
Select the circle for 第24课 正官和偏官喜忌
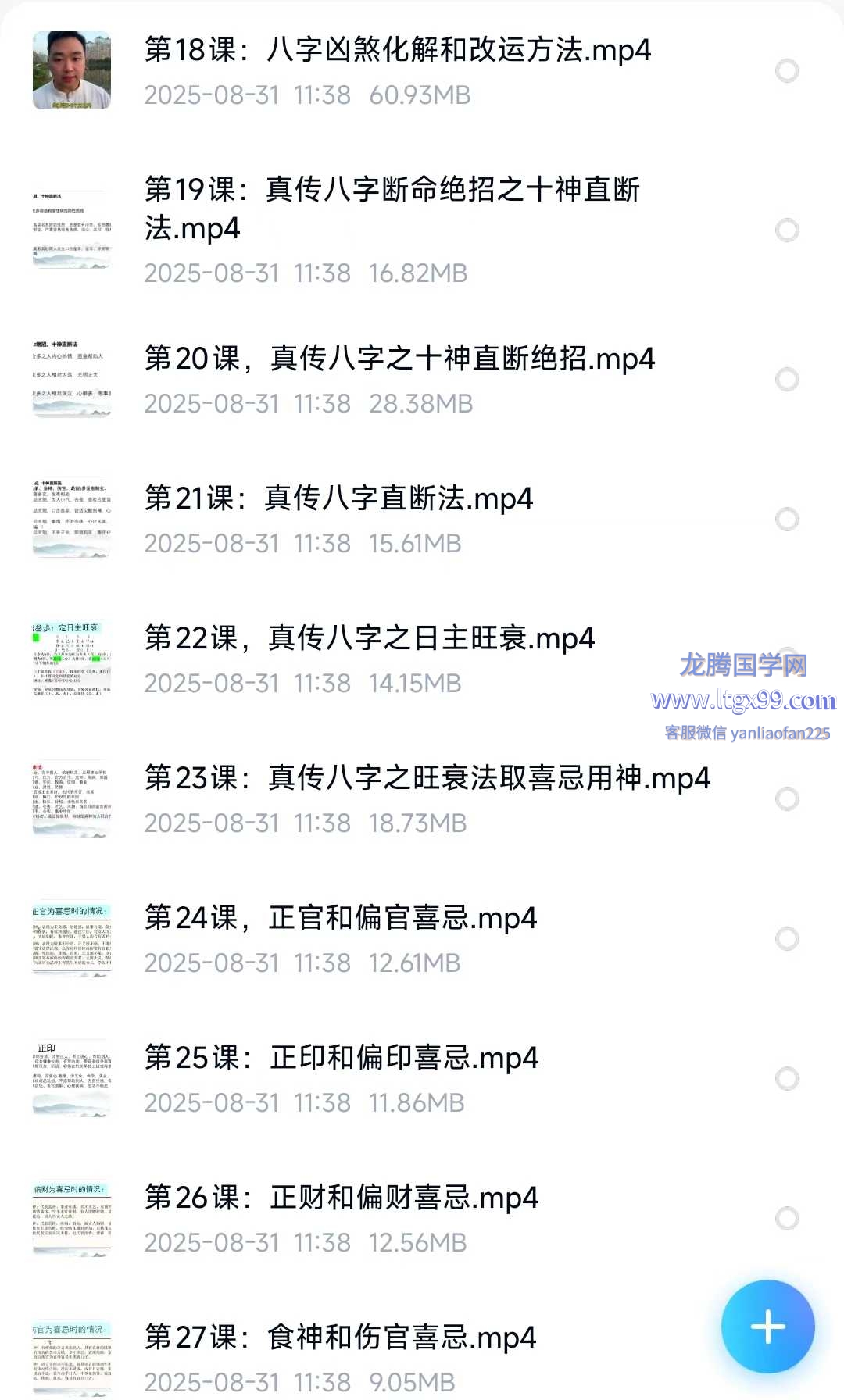click(x=787, y=939)
